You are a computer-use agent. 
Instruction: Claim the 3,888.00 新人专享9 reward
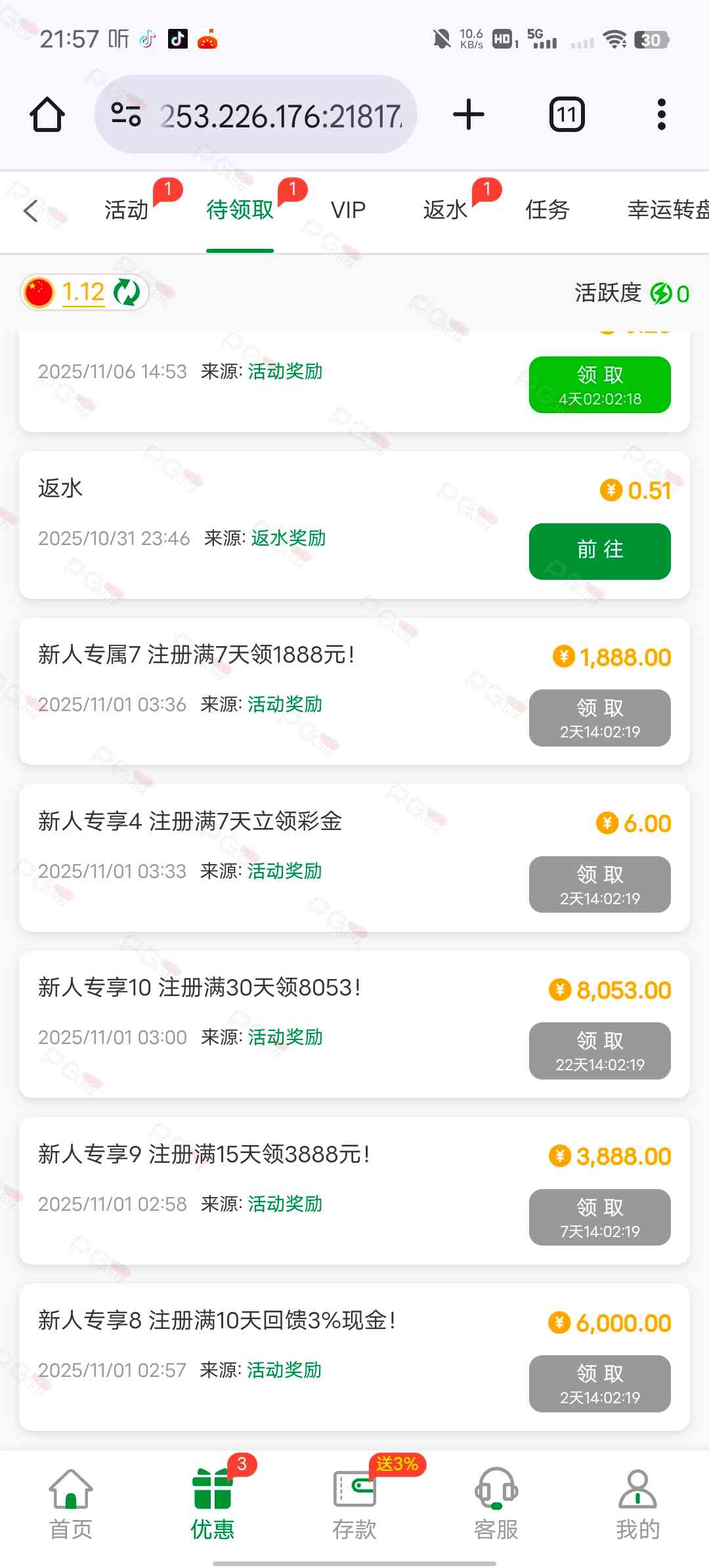coord(599,1217)
